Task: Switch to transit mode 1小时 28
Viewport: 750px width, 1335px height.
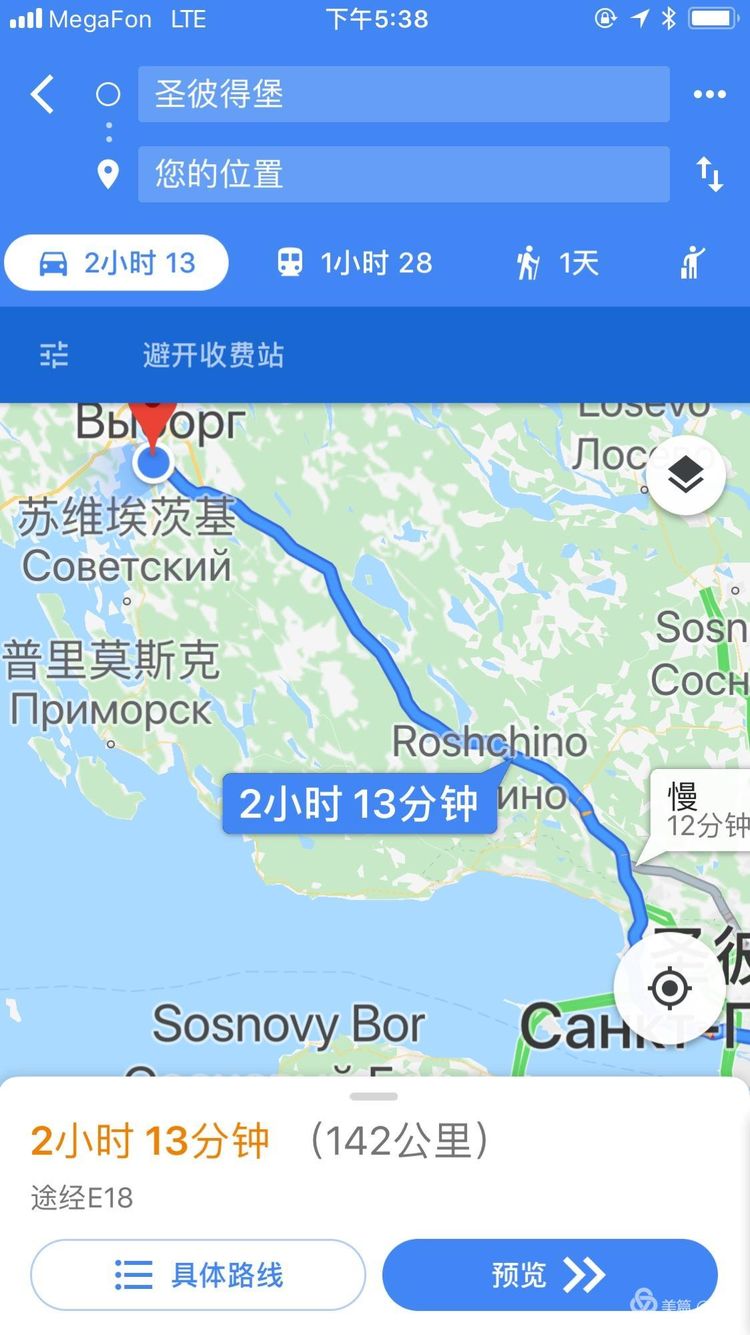Action: click(355, 263)
